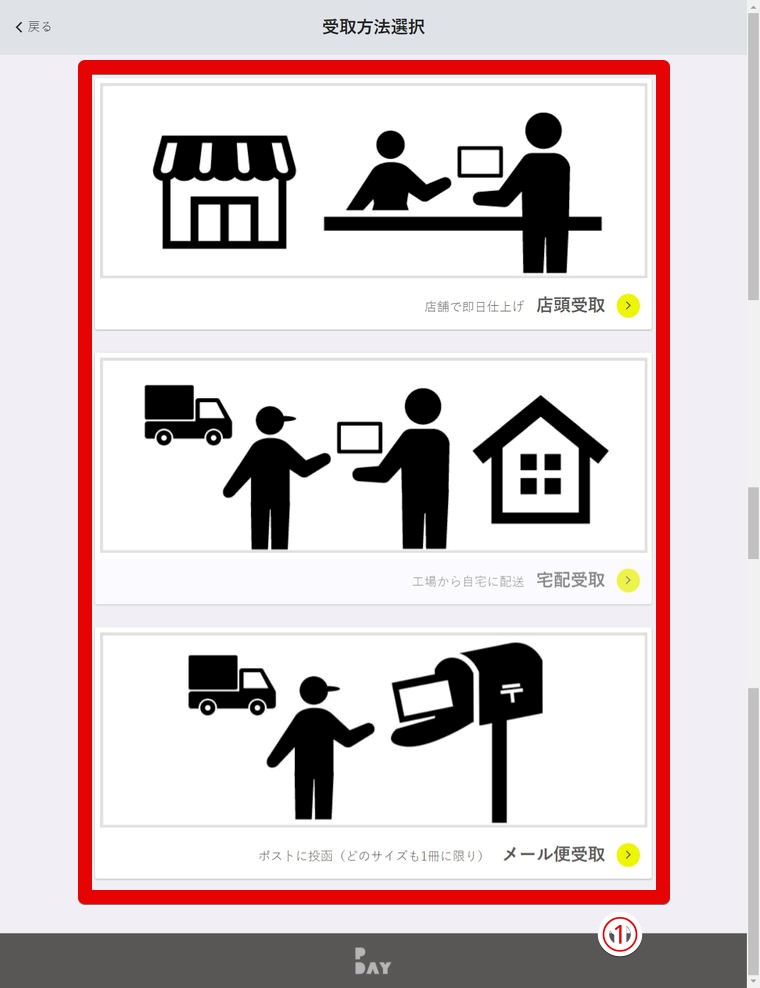Image resolution: width=760 pixels, height=988 pixels.
Task: Select the 店頭受取 store pickup card
Action: pos(373,202)
